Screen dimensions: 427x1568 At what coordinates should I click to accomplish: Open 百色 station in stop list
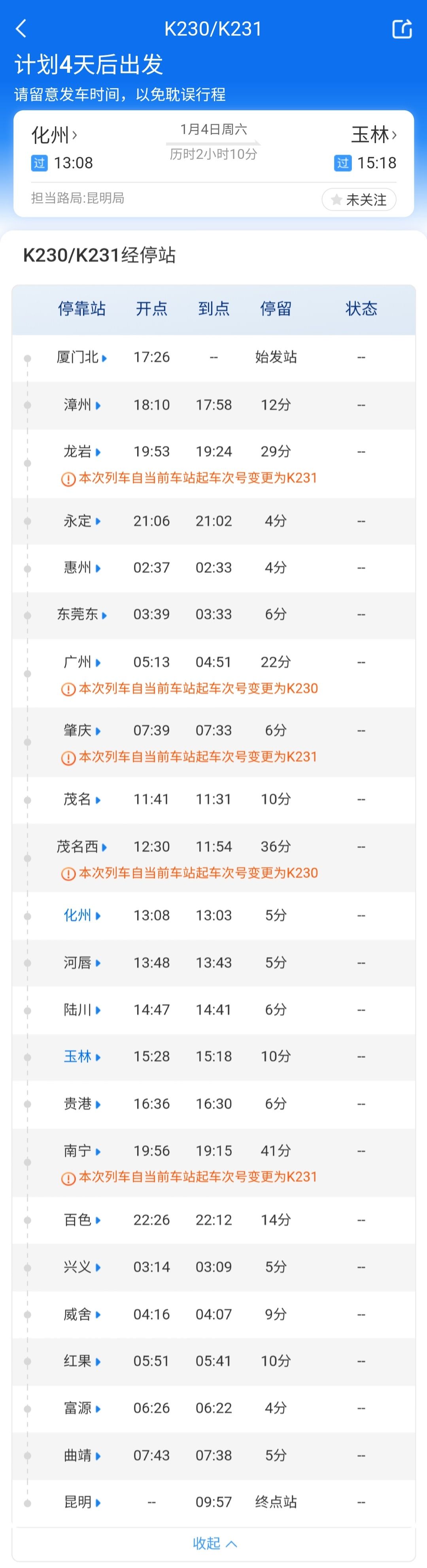81,1220
